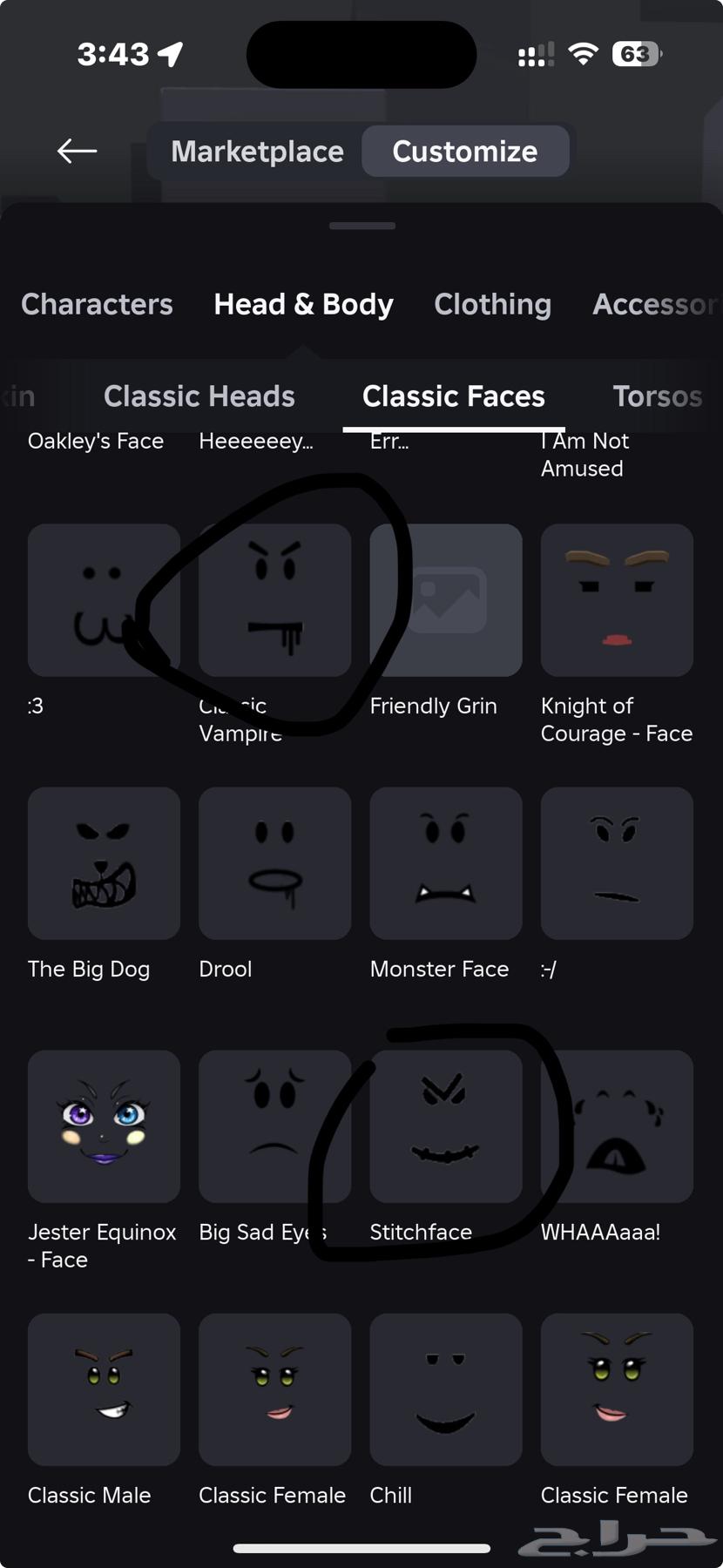The image size is (723, 1568).
Task: Choose the Monster Face option
Action: click(x=445, y=863)
